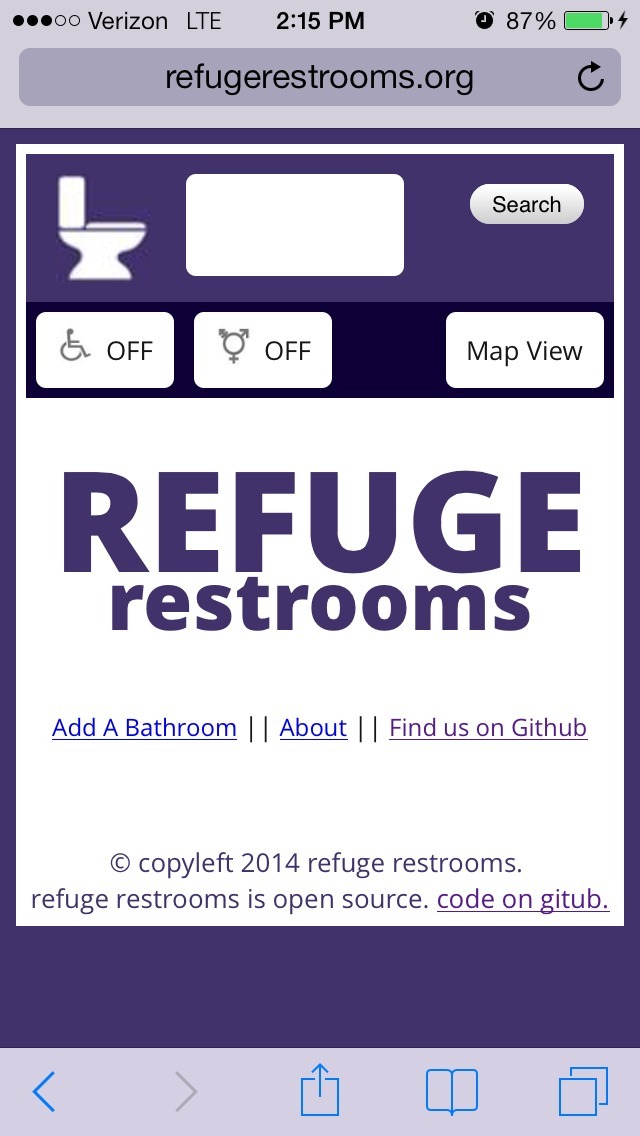640x1136 pixels.
Task: Switch to Map View
Action: [x=524, y=350]
